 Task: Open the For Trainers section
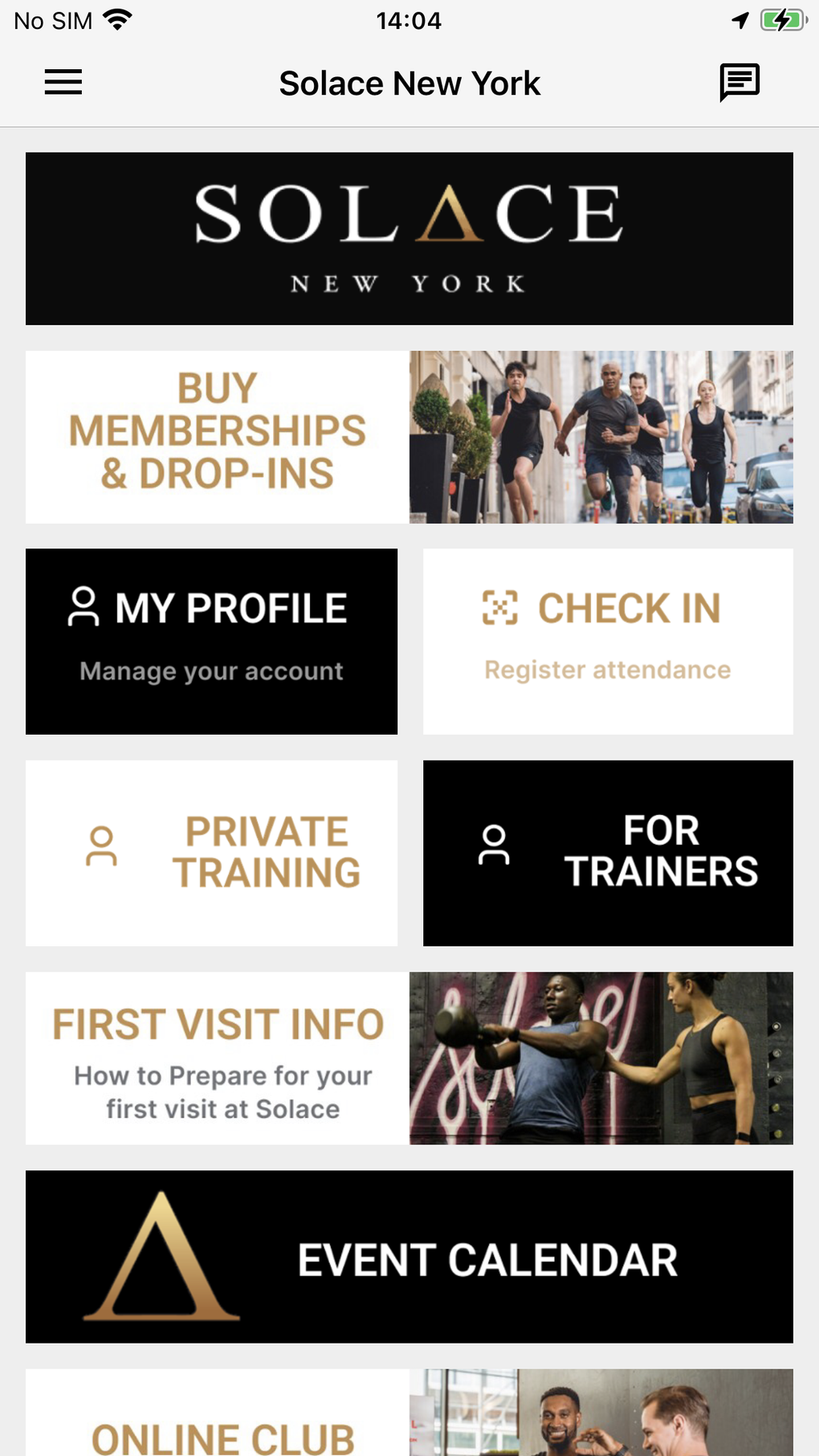click(608, 853)
